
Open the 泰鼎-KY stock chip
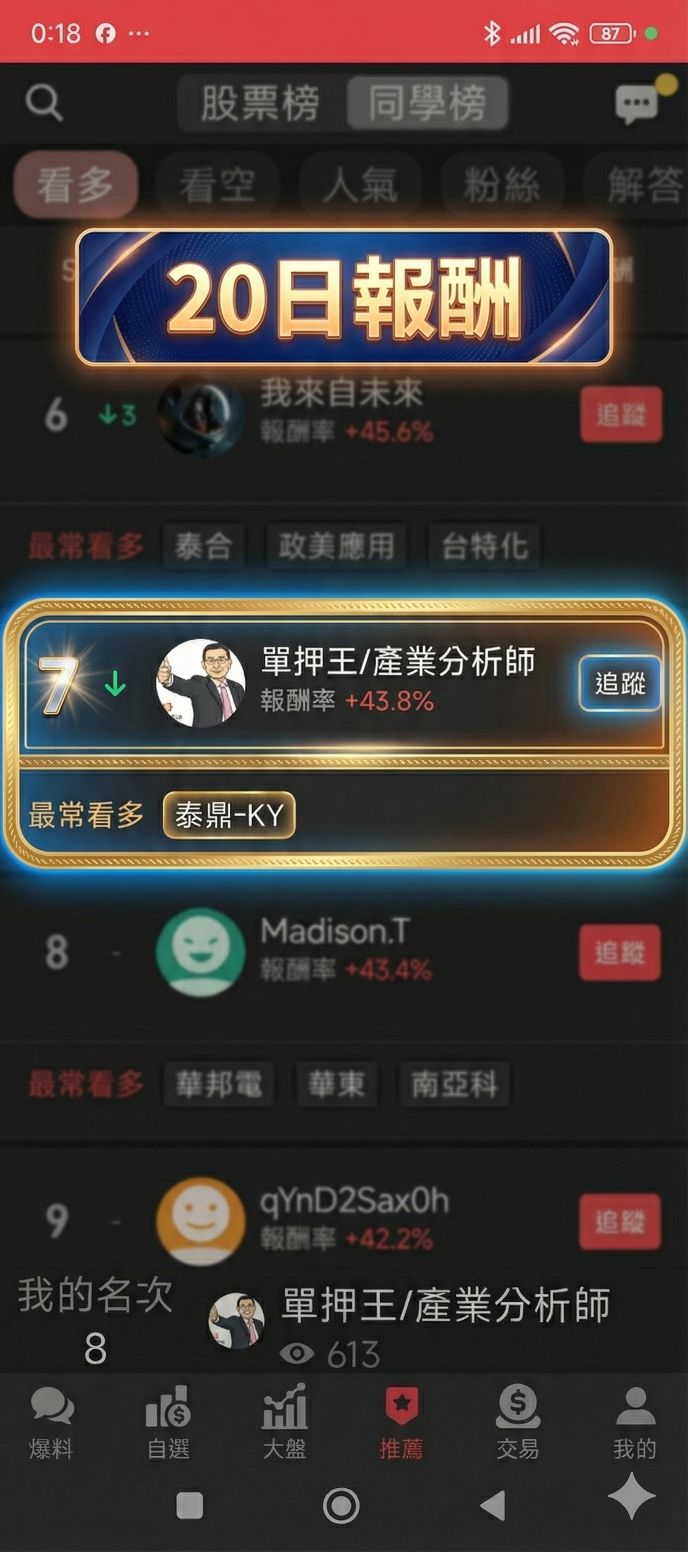(x=229, y=815)
